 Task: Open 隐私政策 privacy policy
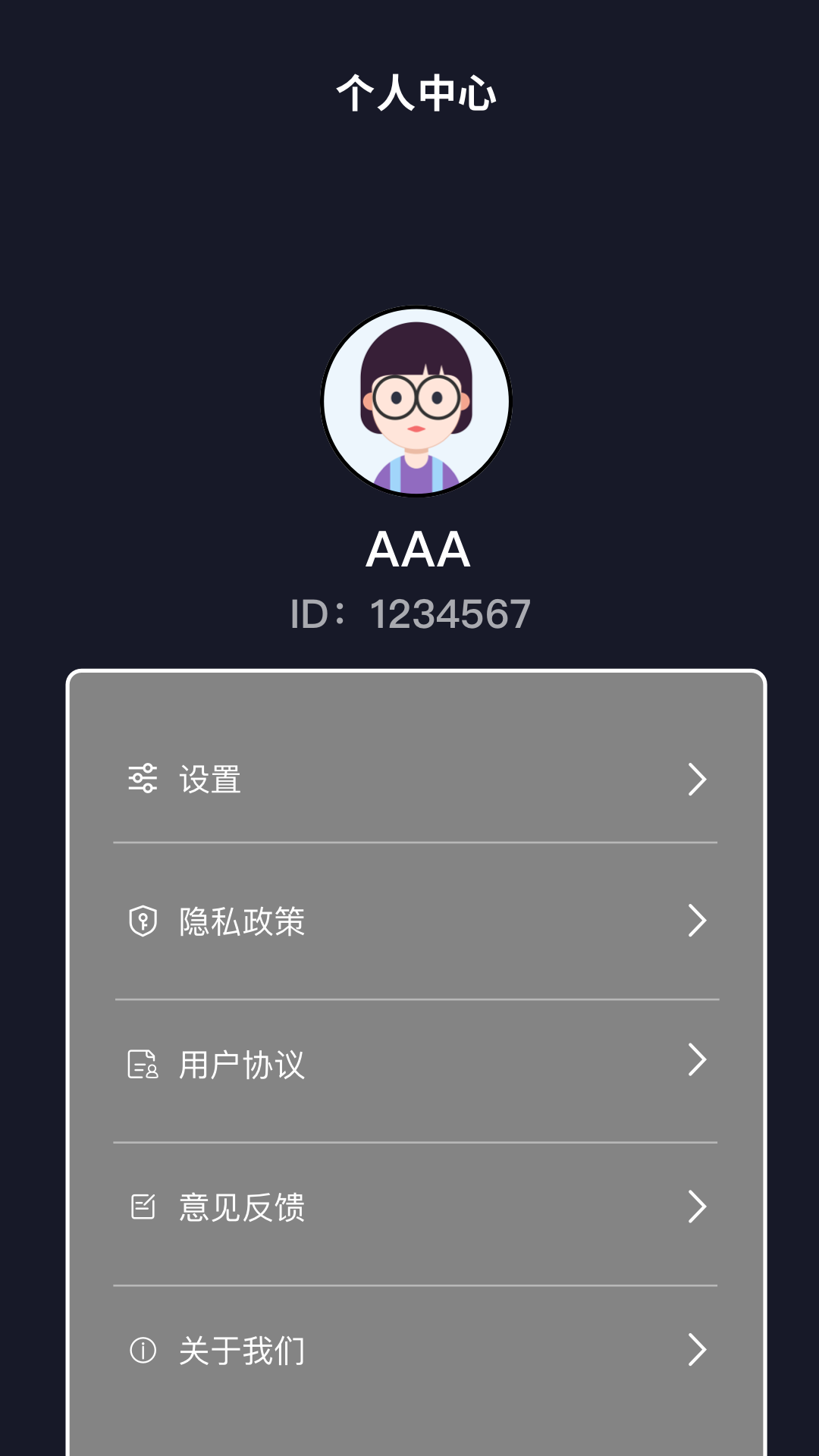coord(416,921)
